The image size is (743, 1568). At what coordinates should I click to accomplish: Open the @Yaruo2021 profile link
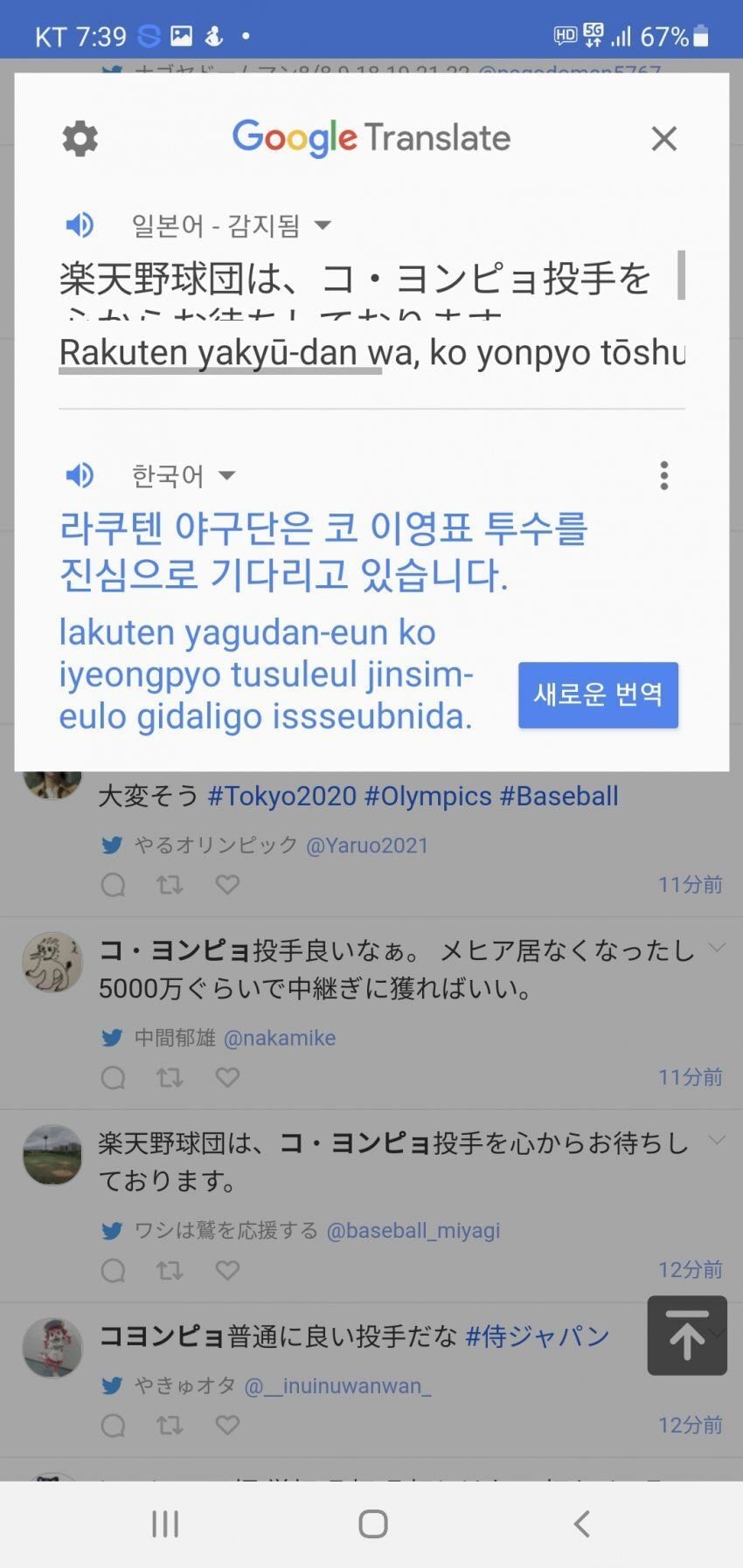point(366,846)
